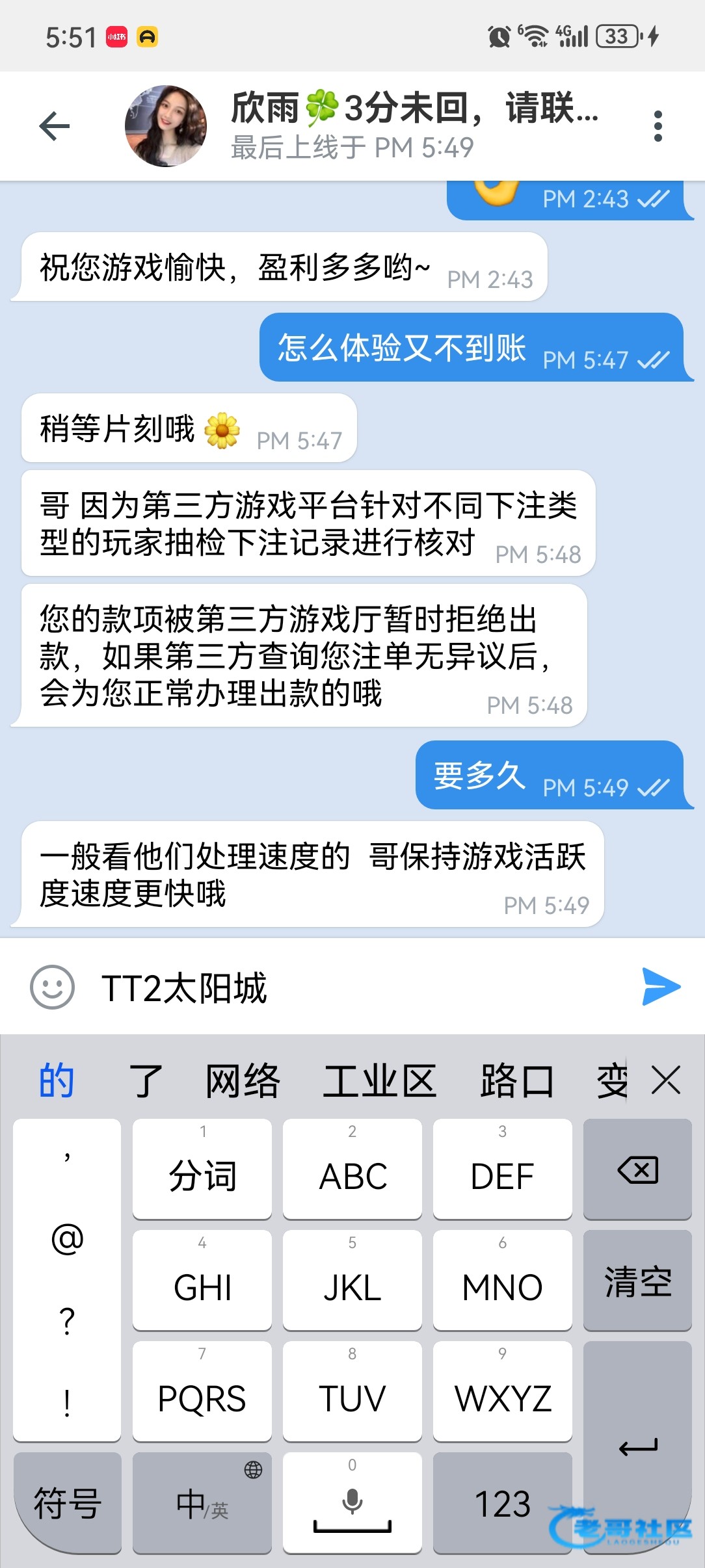Tap the keyboard backspace key
Viewport: 705px width, 1568px height.
pyautogui.click(x=637, y=1170)
